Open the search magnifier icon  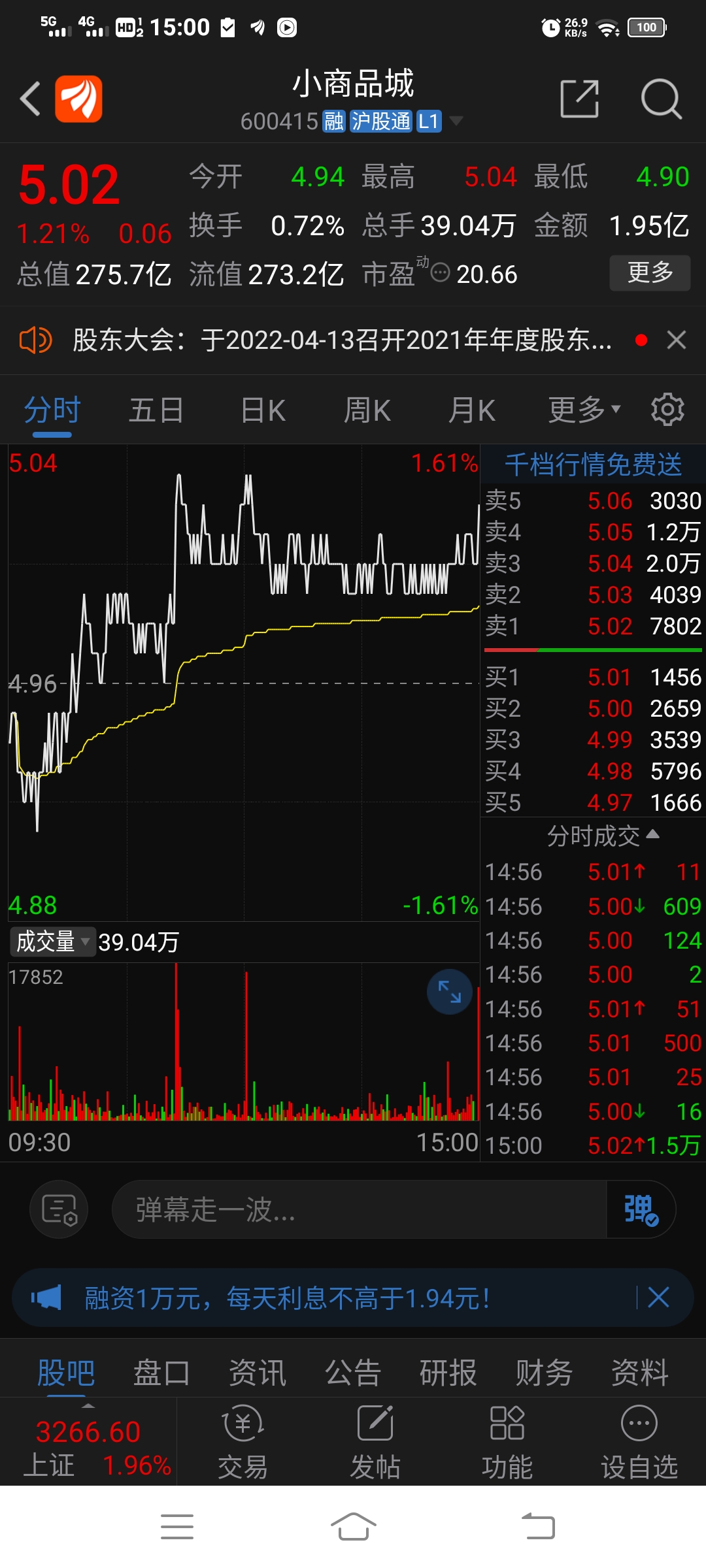tap(661, 99)
